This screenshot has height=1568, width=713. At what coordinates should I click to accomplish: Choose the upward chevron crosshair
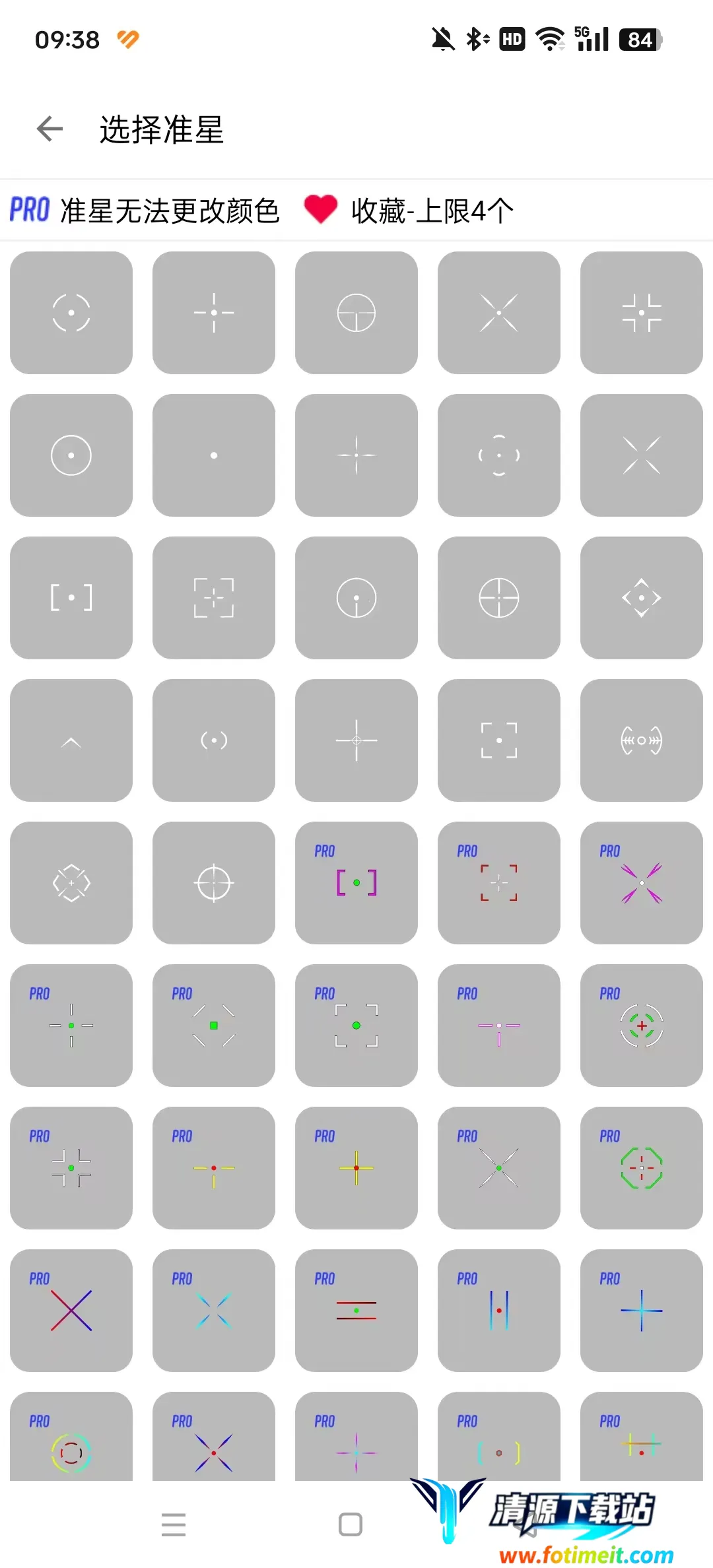pos(71,740)
